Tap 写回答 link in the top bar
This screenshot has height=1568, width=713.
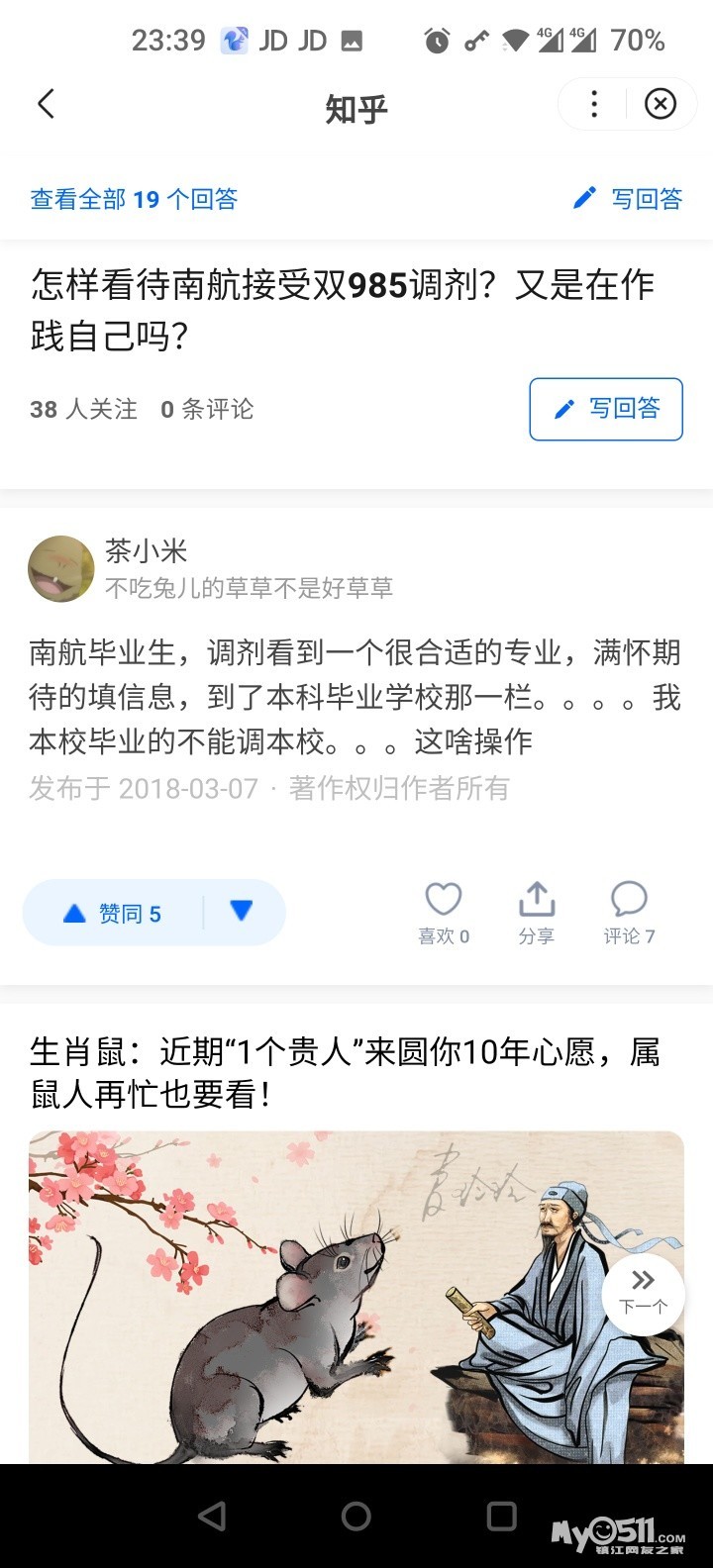click(x=629, y=199)
